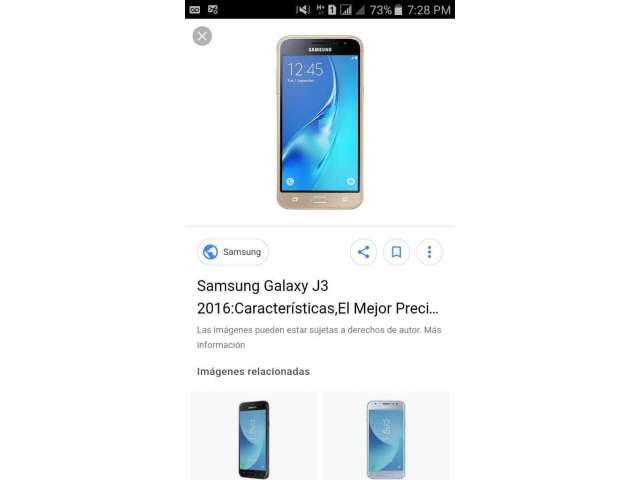Open the Samsung Galaxy J3 2016 title link
Image resolution: width=640 pixels, height=480 pixels.
click(318, 297)
